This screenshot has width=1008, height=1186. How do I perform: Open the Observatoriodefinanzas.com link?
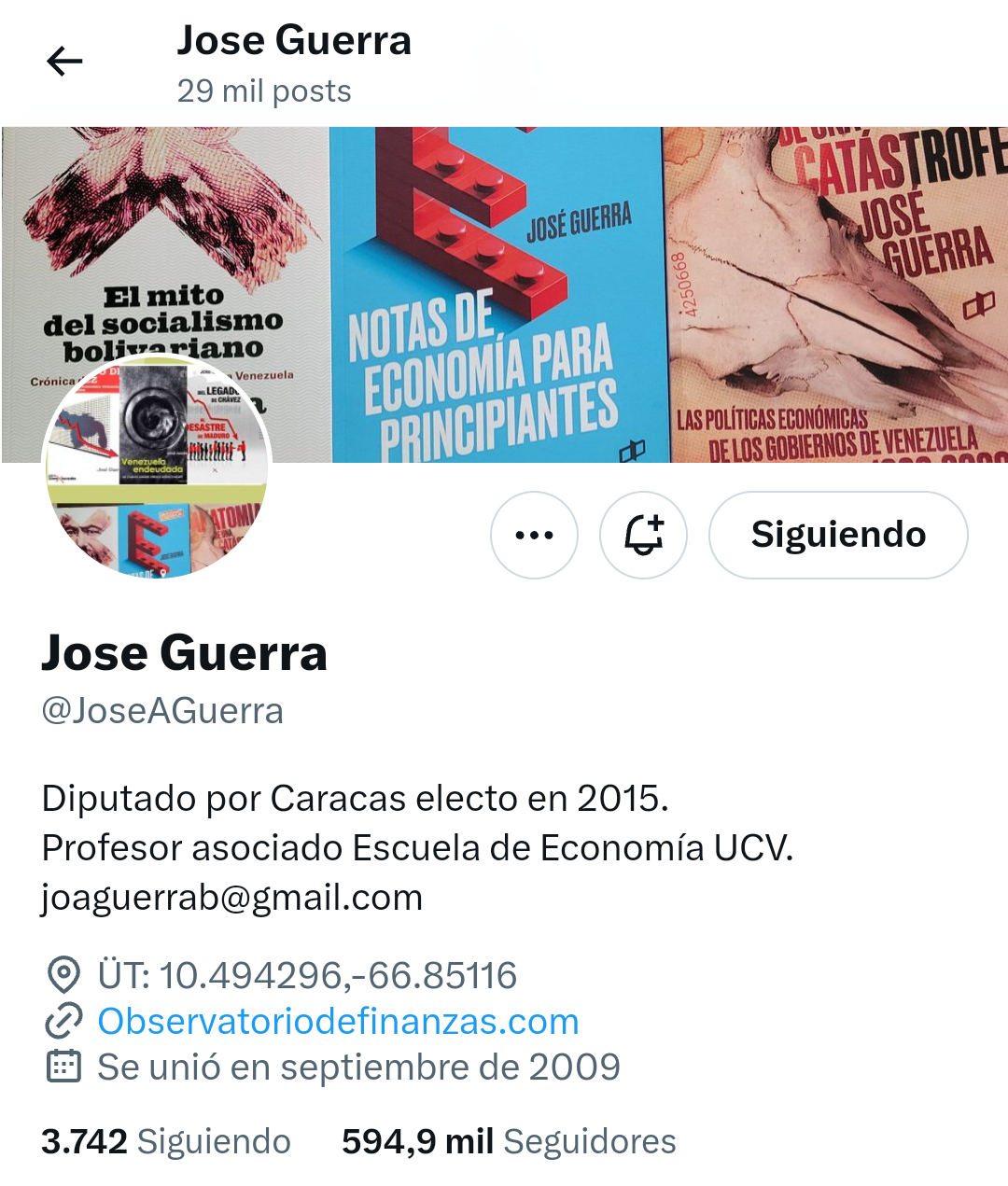coord(338,1022)
